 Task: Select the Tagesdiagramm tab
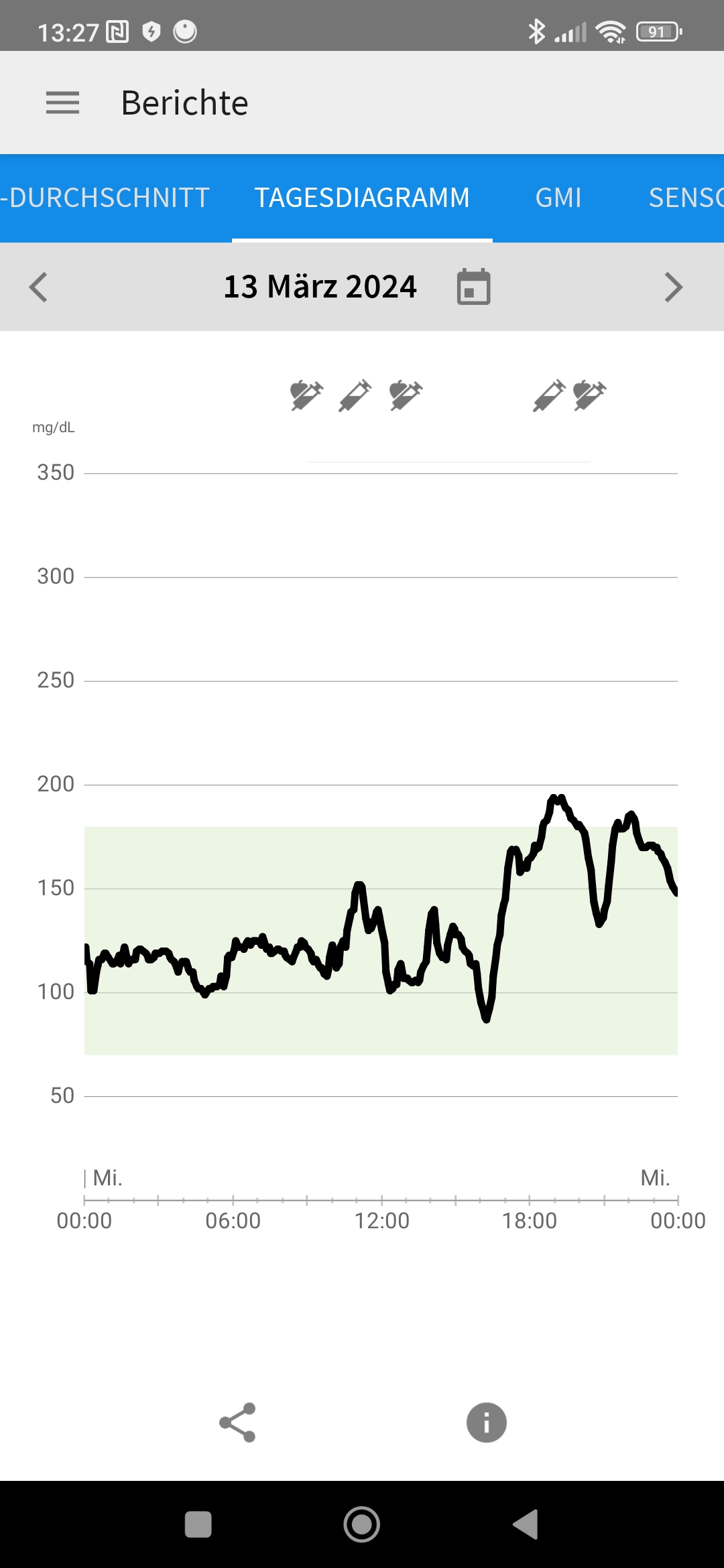(362, 198)
